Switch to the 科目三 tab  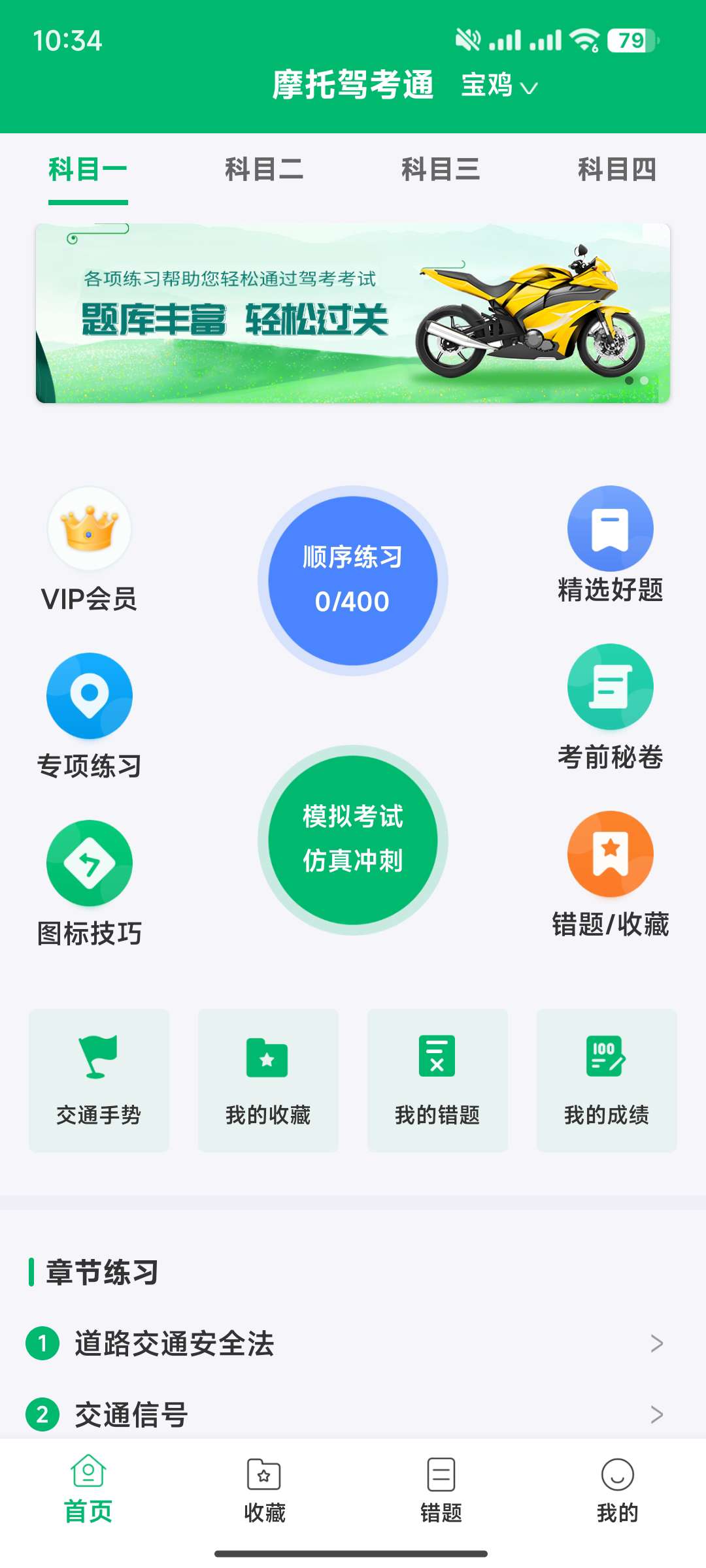click(441, 170)
